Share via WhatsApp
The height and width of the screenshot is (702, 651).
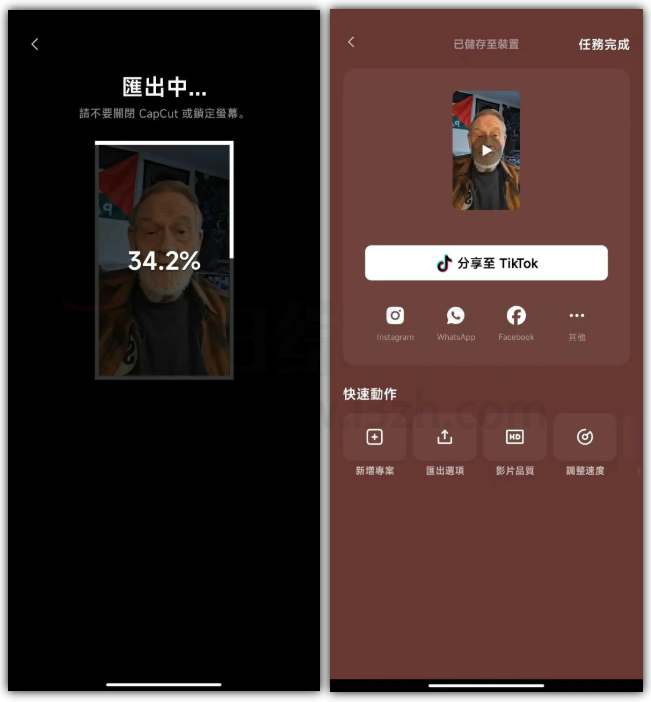click(x=456, y=316)
